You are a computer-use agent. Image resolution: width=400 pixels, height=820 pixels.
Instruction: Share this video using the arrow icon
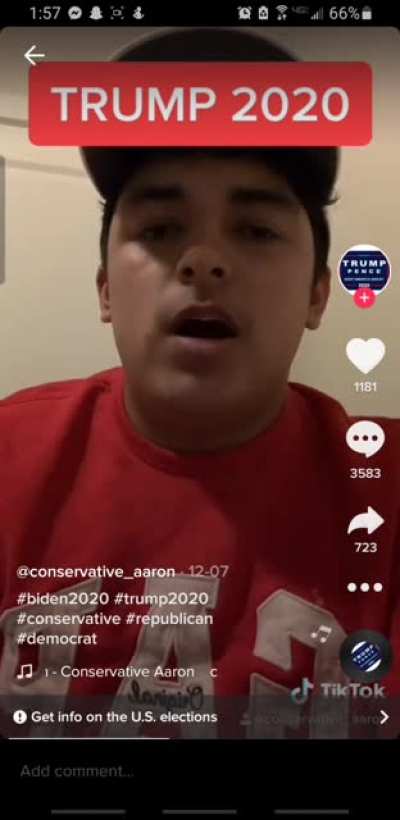(365, 520)
